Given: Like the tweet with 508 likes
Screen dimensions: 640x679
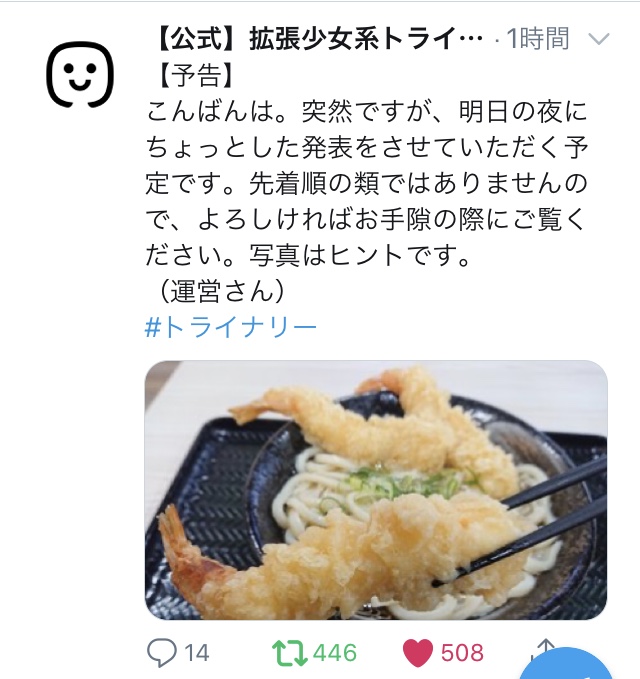Looking at the screenshot, I should (417, 653).
